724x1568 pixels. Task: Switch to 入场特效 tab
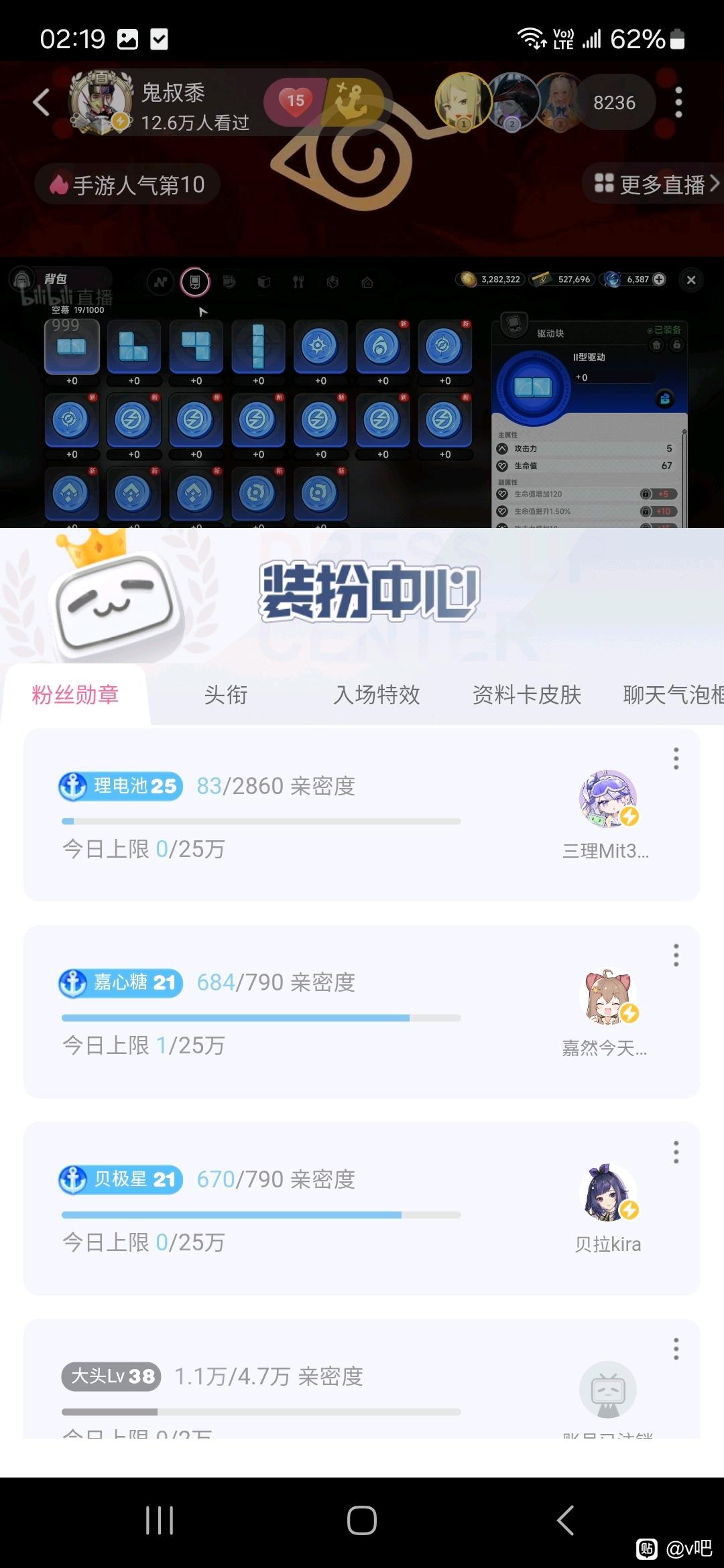pyautogui.click(x=377, y=695)
